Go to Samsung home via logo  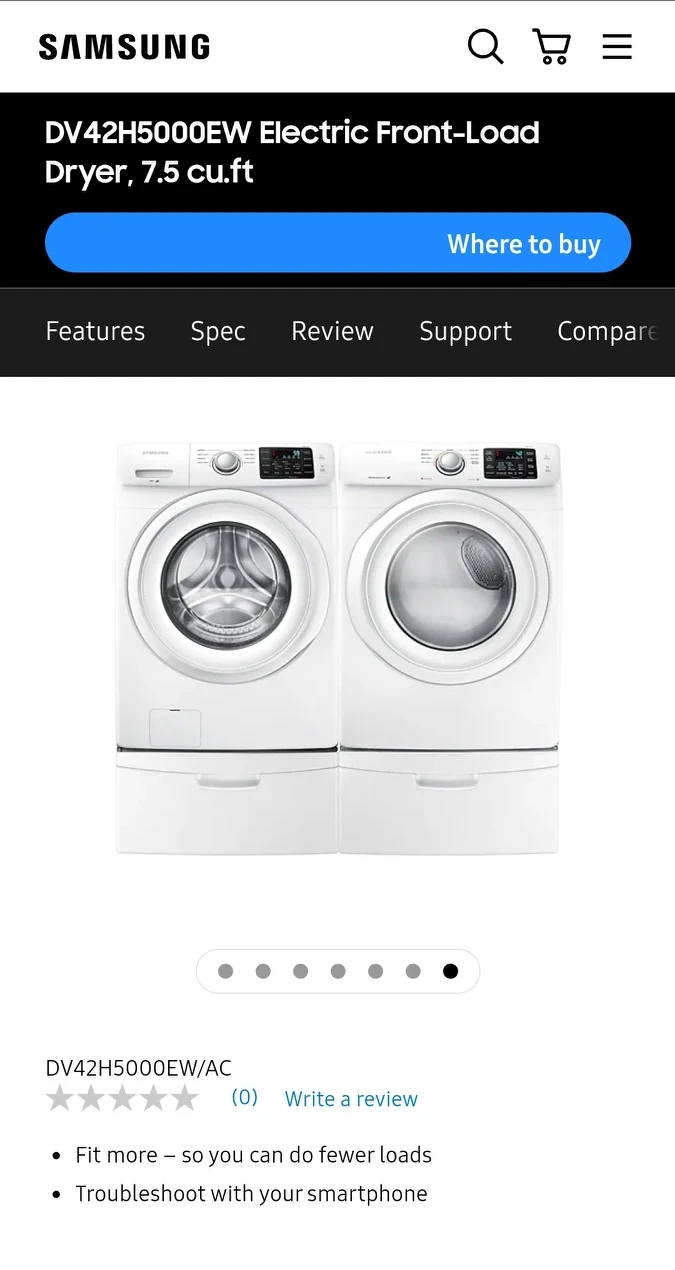[x=124, y=47]
